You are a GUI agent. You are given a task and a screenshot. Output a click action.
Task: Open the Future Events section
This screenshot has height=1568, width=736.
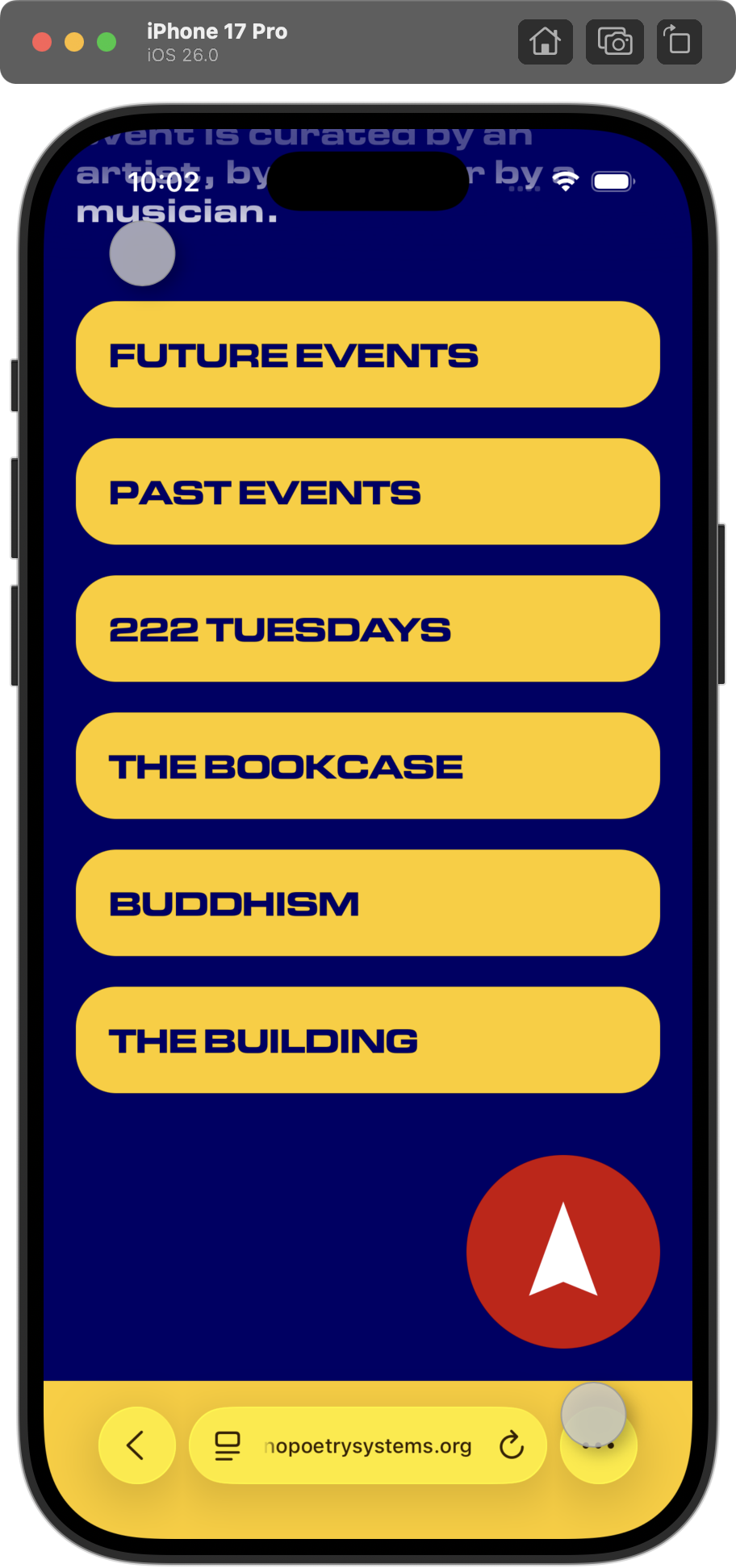click(367, 355)
